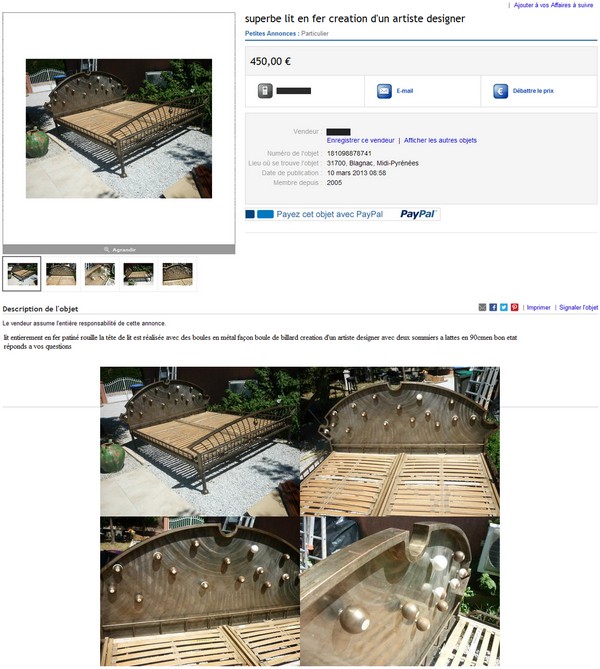Select the third thumbnail photo
This screenshot has width=600, height=669.
point(100,273)
